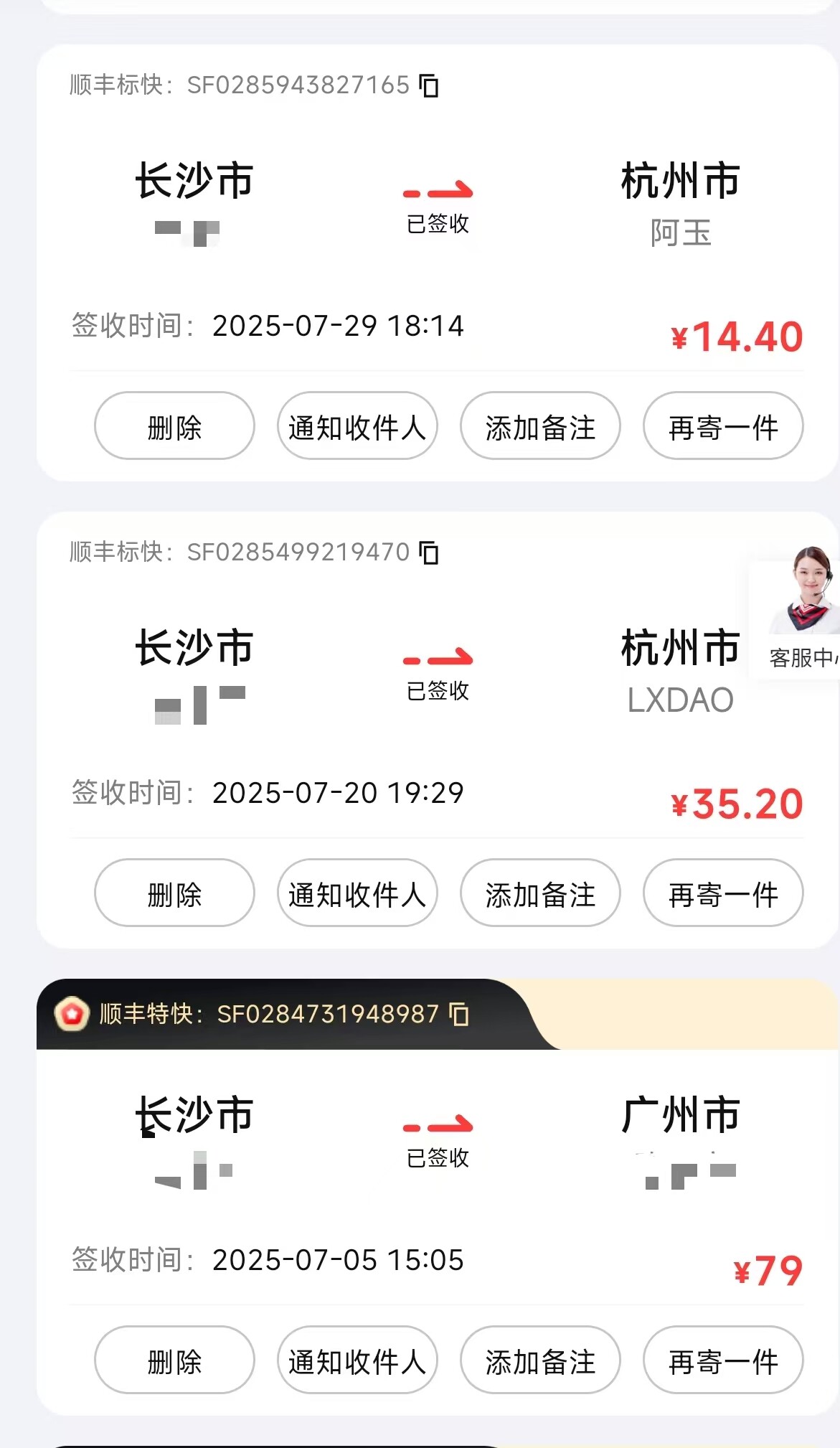Screen dimensions: 840x1448
Task: Send another parcel to LXDAO
Action: pyautogui.click(x=723, y=893)
